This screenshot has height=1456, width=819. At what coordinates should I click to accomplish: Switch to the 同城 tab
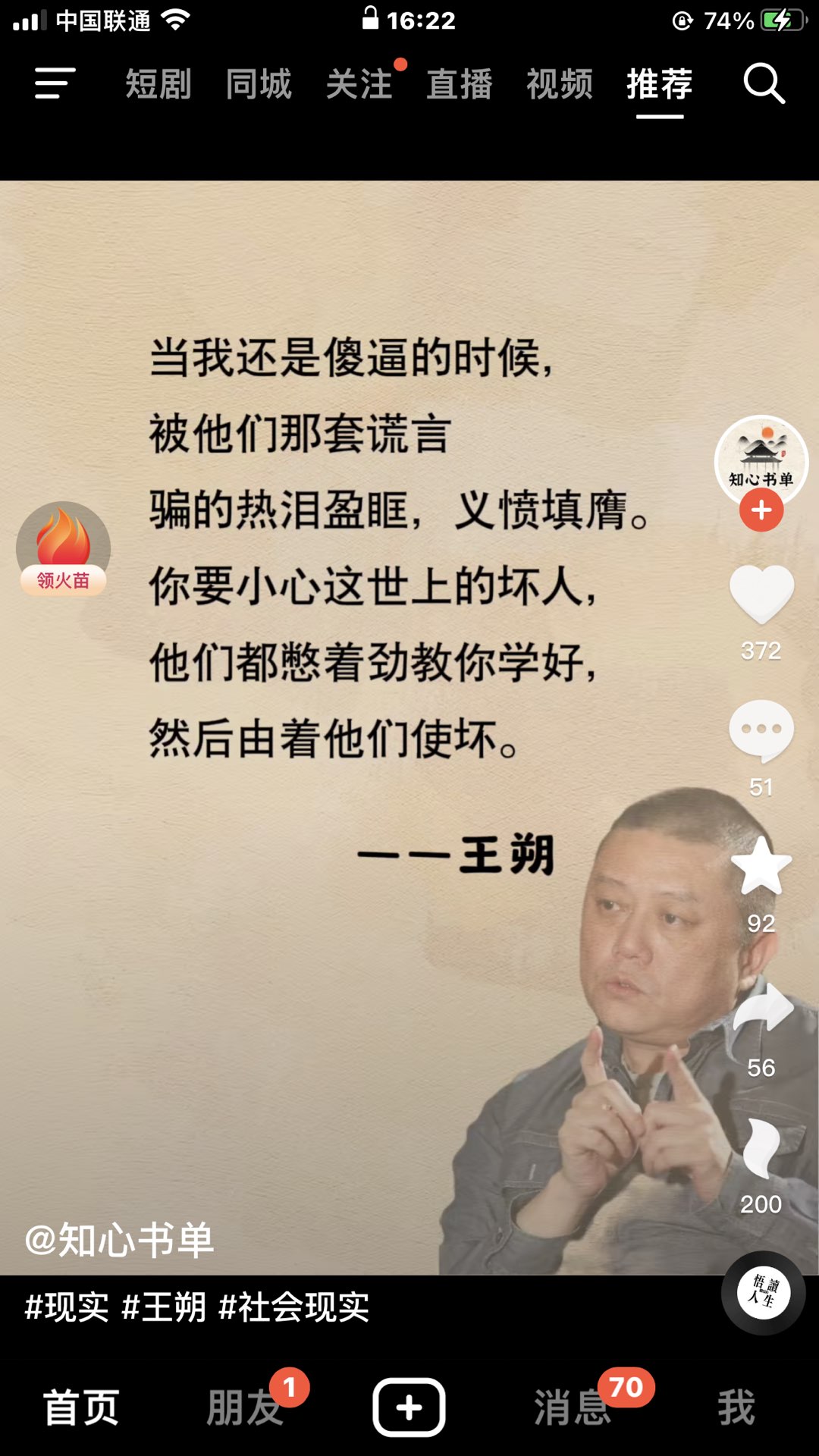point(258,83)
